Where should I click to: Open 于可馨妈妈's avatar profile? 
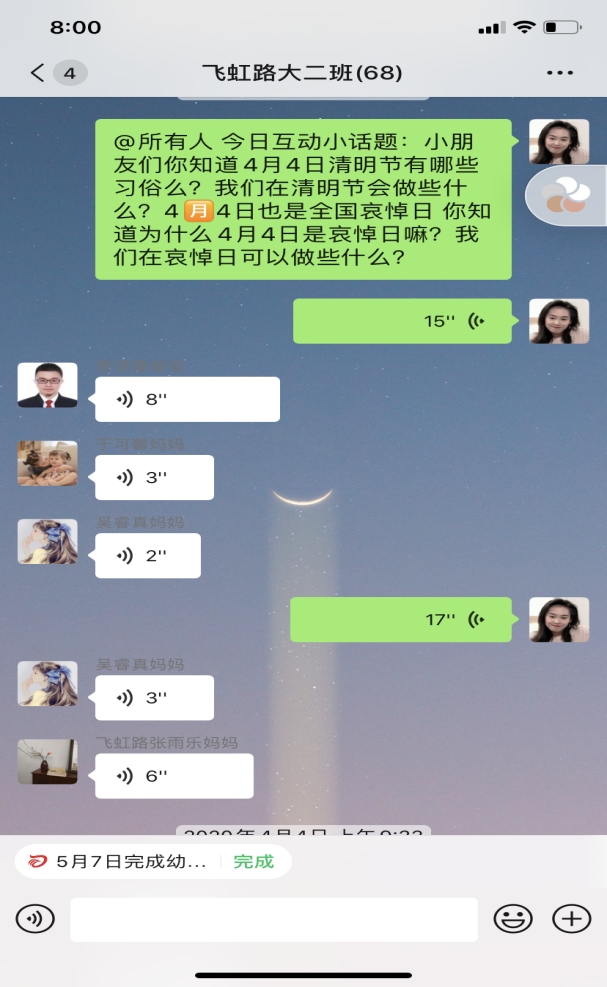(47, 463)
